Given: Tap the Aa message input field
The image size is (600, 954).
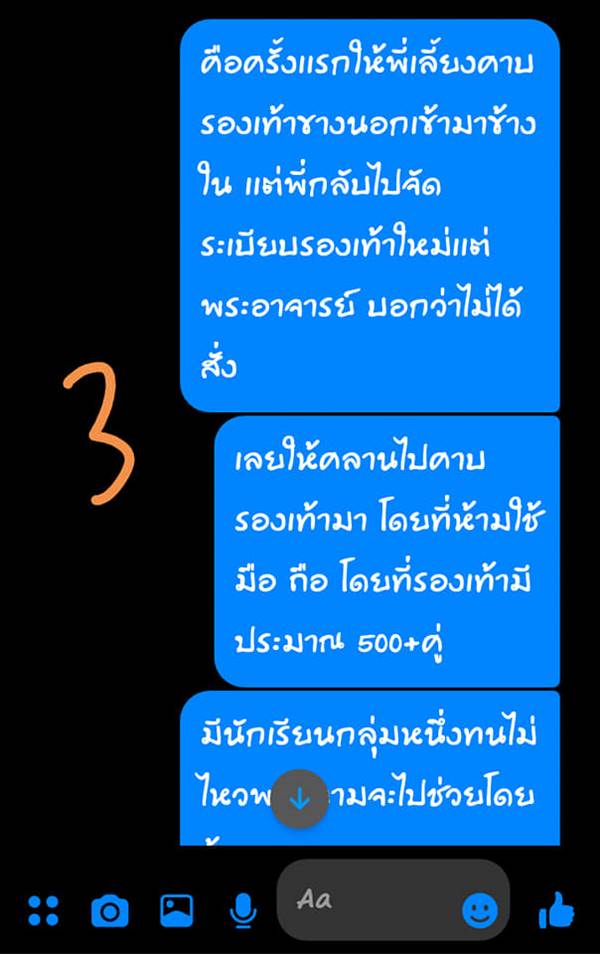Looking at the screenshot, I should tap(370, 900).
